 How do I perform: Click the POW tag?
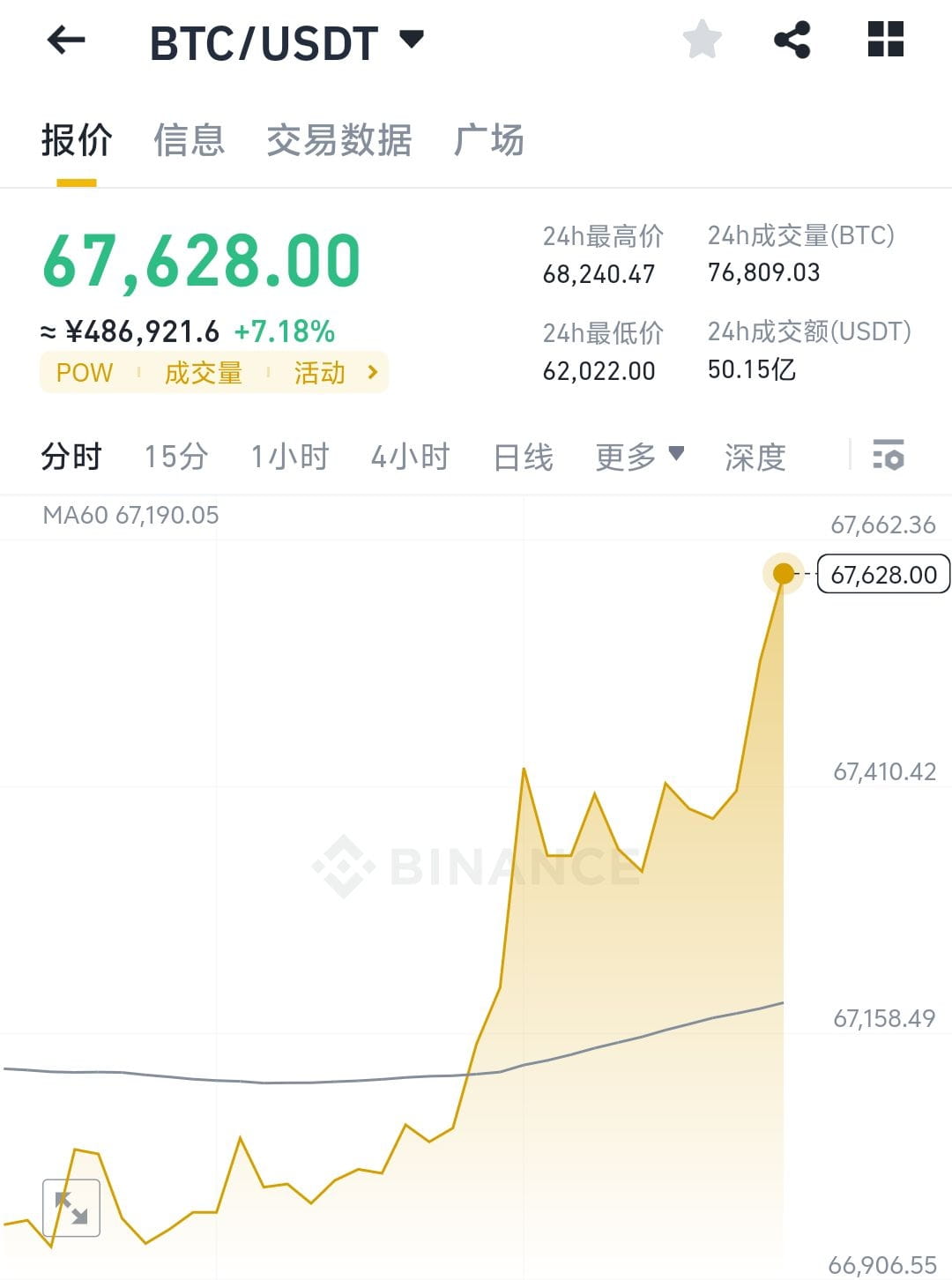(x=84, y=372)
